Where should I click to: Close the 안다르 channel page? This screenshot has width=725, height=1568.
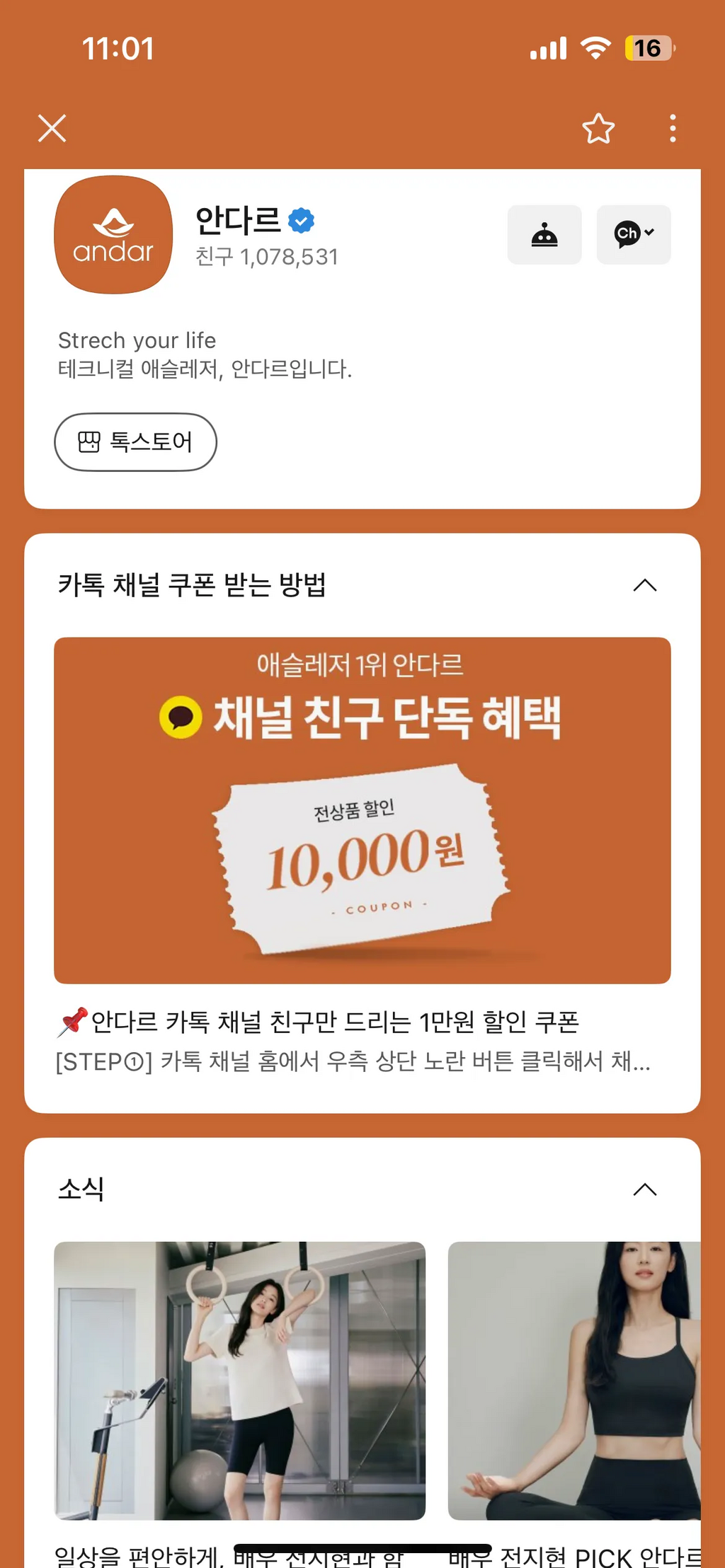pos(52,129)
